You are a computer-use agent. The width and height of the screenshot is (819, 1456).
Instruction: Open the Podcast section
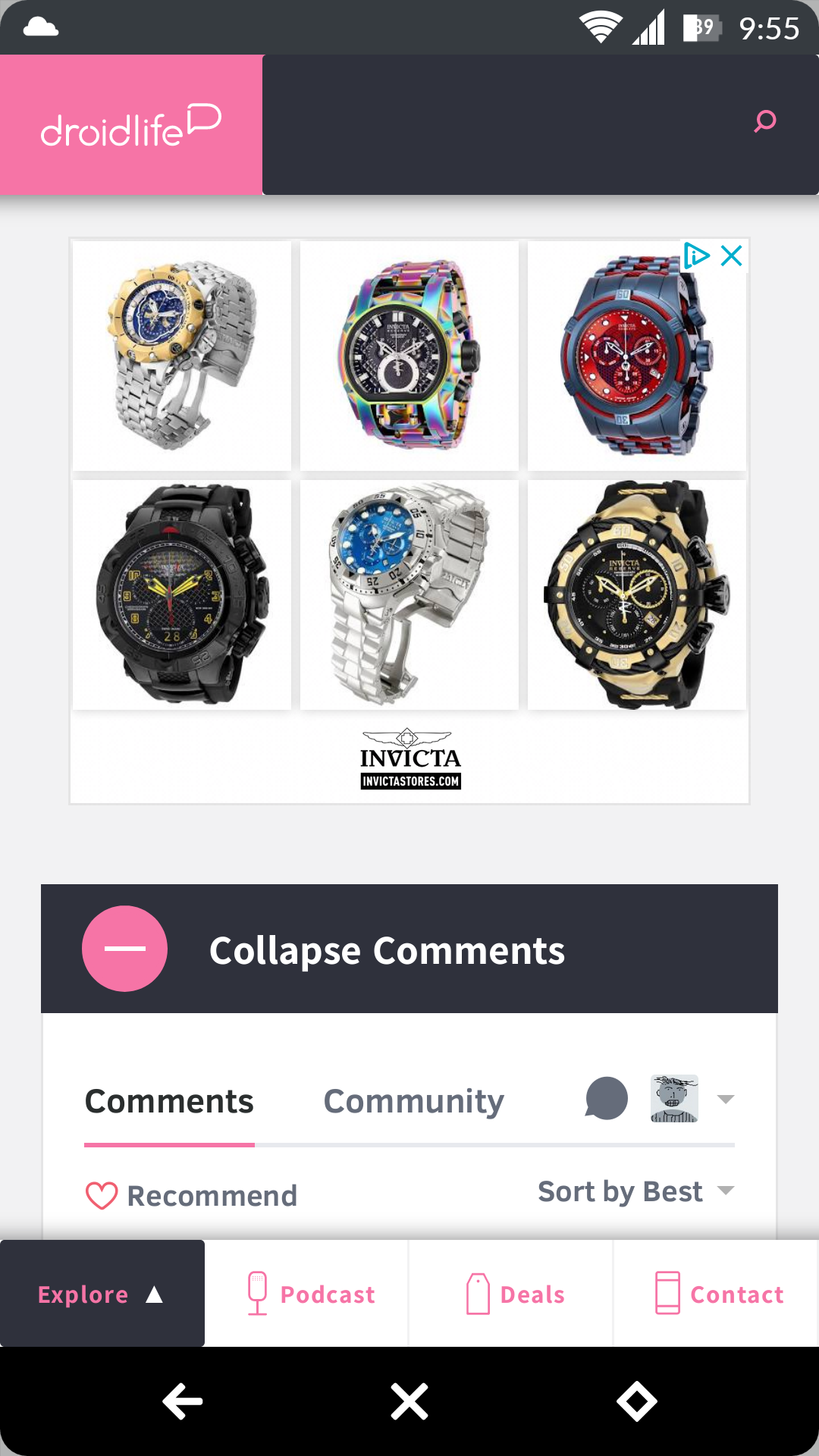[x=311, y=1294]
